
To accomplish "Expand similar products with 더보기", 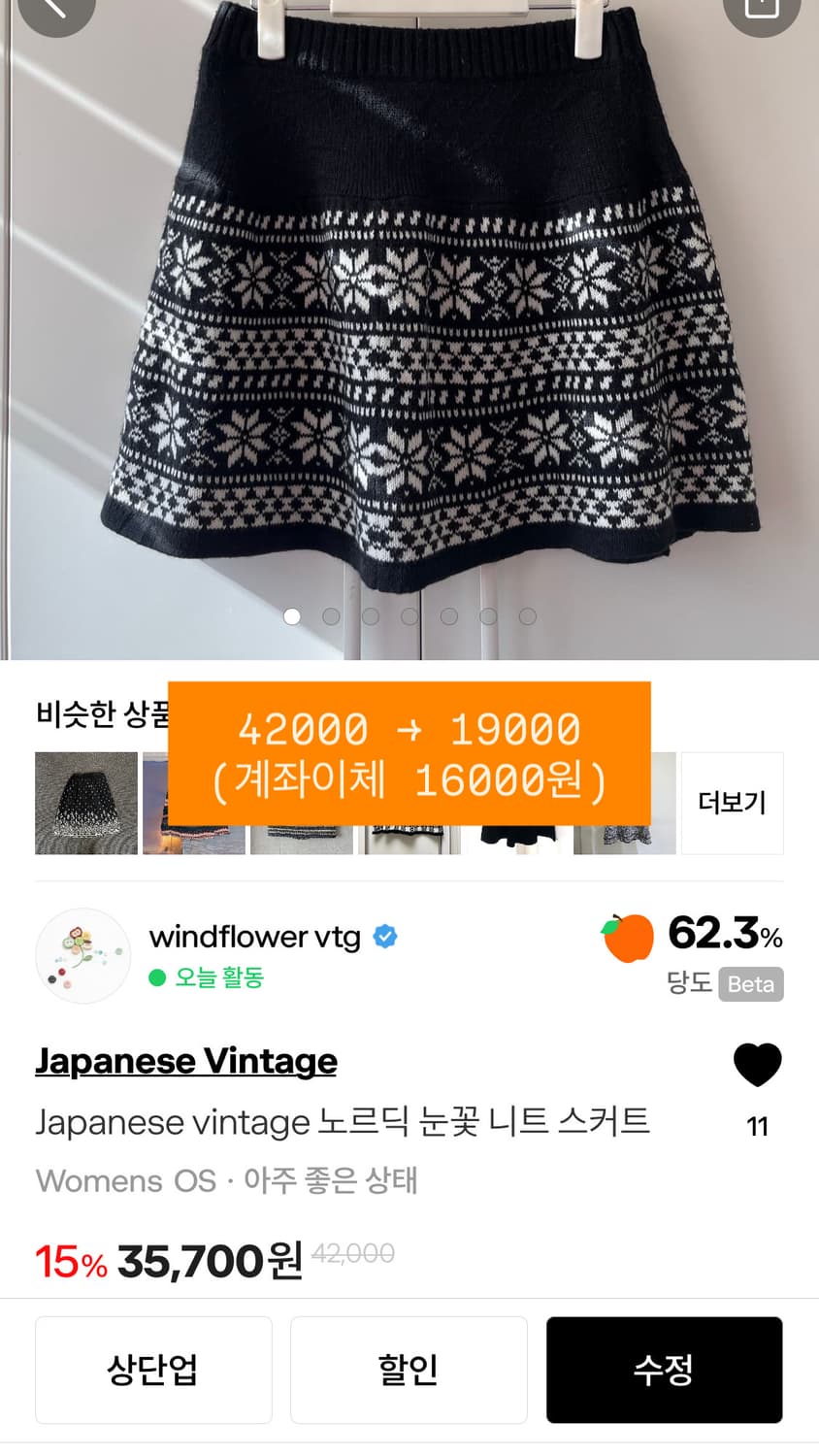I will [732, 803].
